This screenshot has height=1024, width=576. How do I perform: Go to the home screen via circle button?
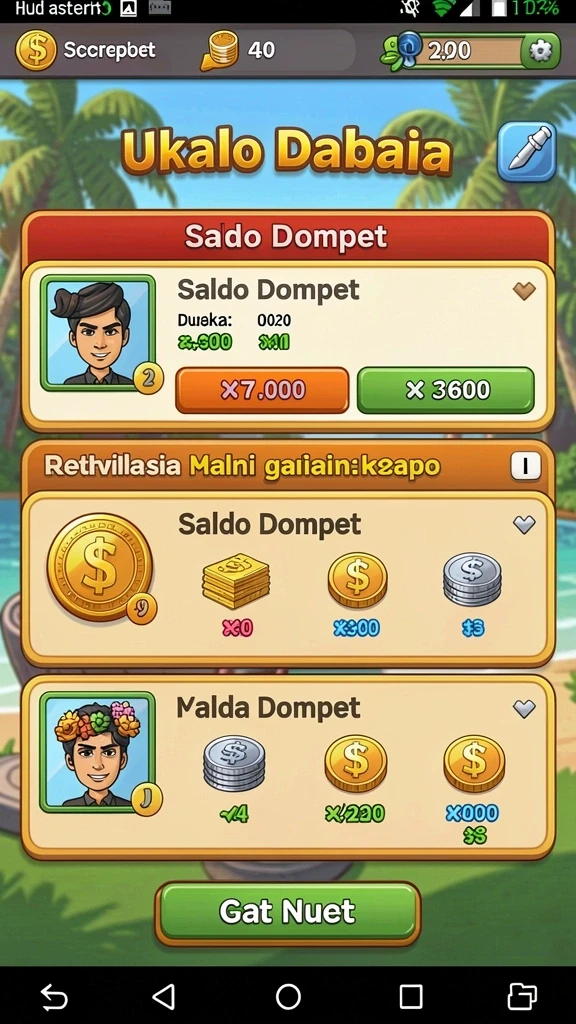288,997
